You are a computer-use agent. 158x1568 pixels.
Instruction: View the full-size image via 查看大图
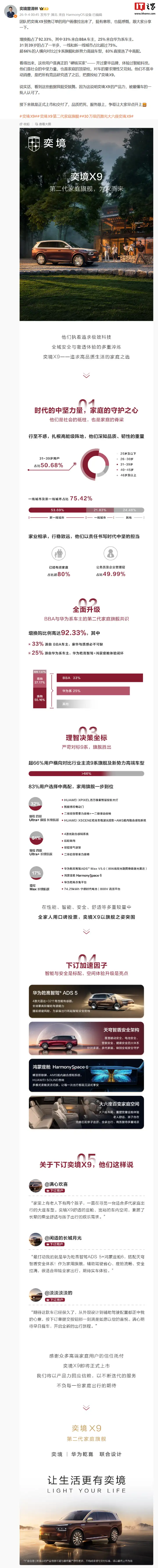point(43,124)
